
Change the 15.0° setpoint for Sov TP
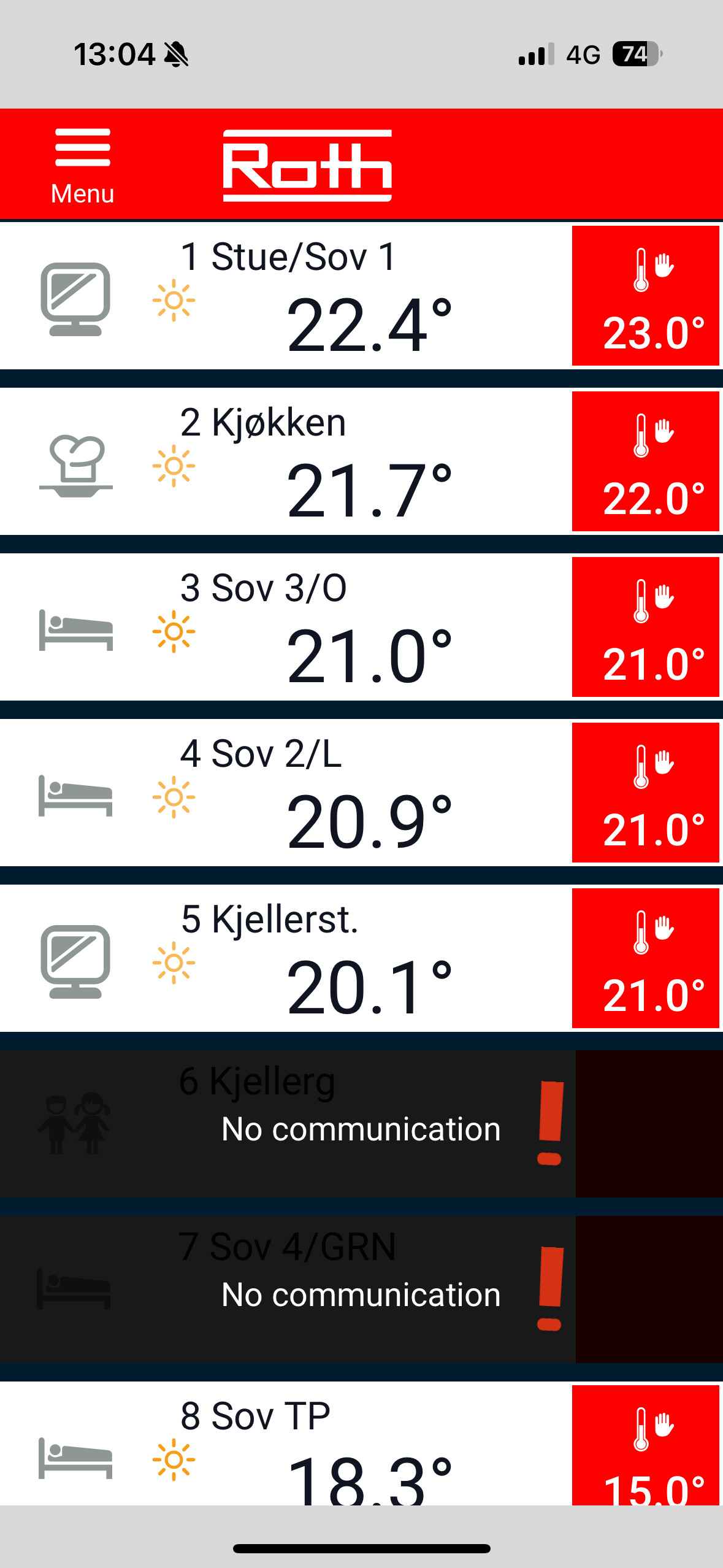pyautogui.click(x=645, y=1448)
